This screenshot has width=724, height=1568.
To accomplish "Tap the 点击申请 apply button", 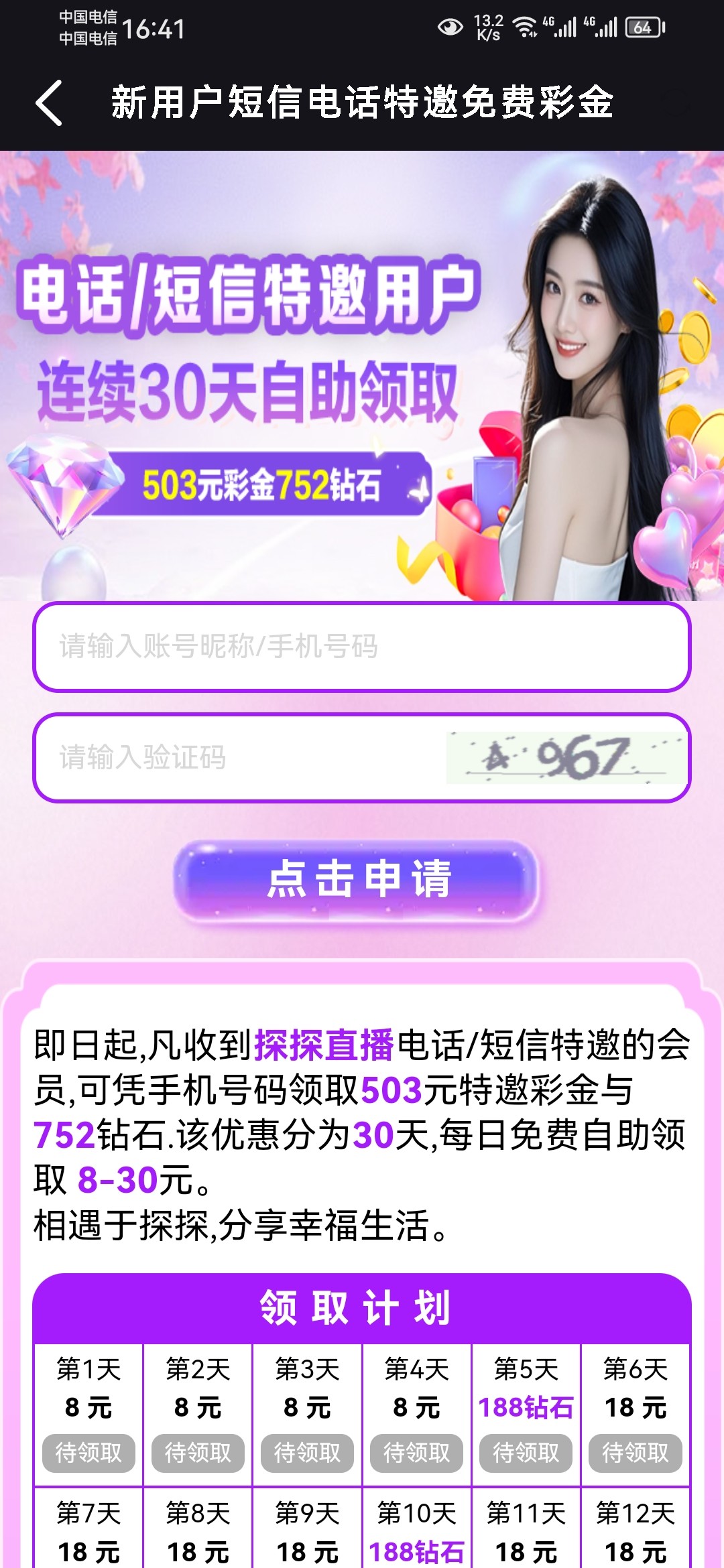I will point(357,878).
